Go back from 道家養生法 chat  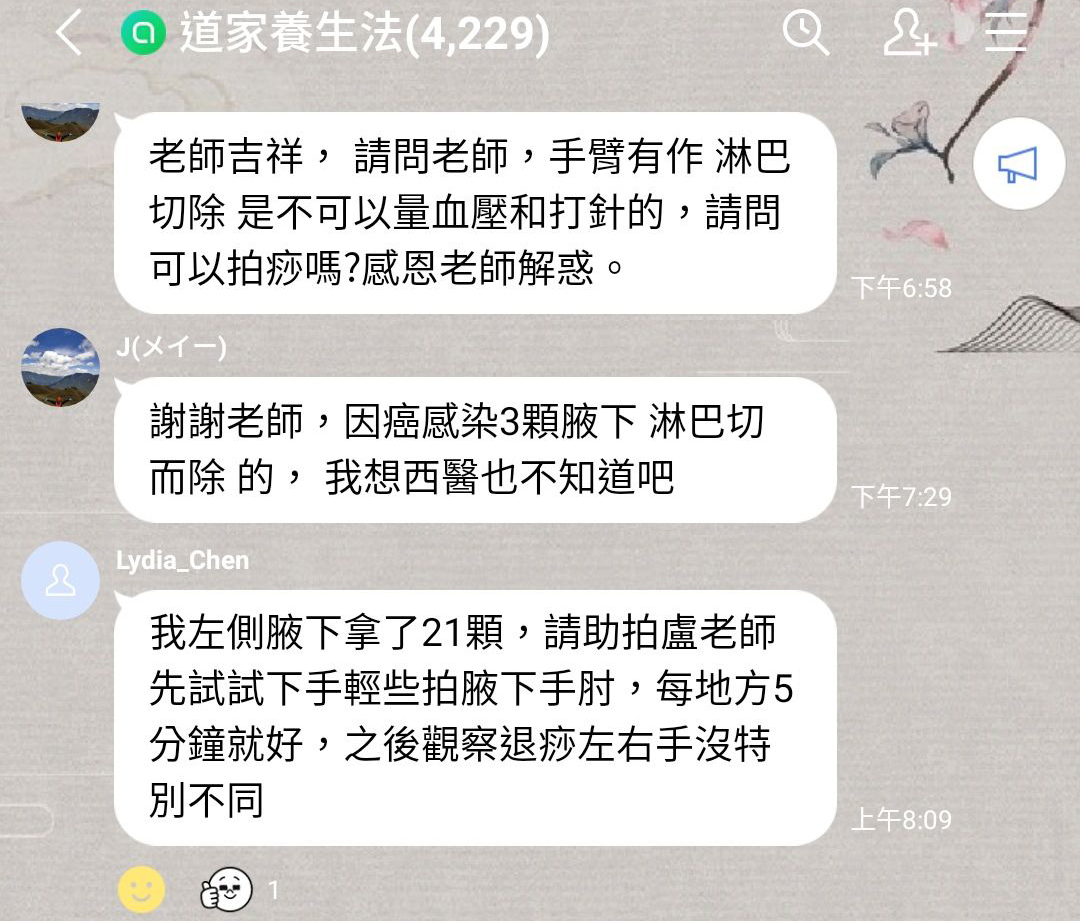(x=68, y=34)
